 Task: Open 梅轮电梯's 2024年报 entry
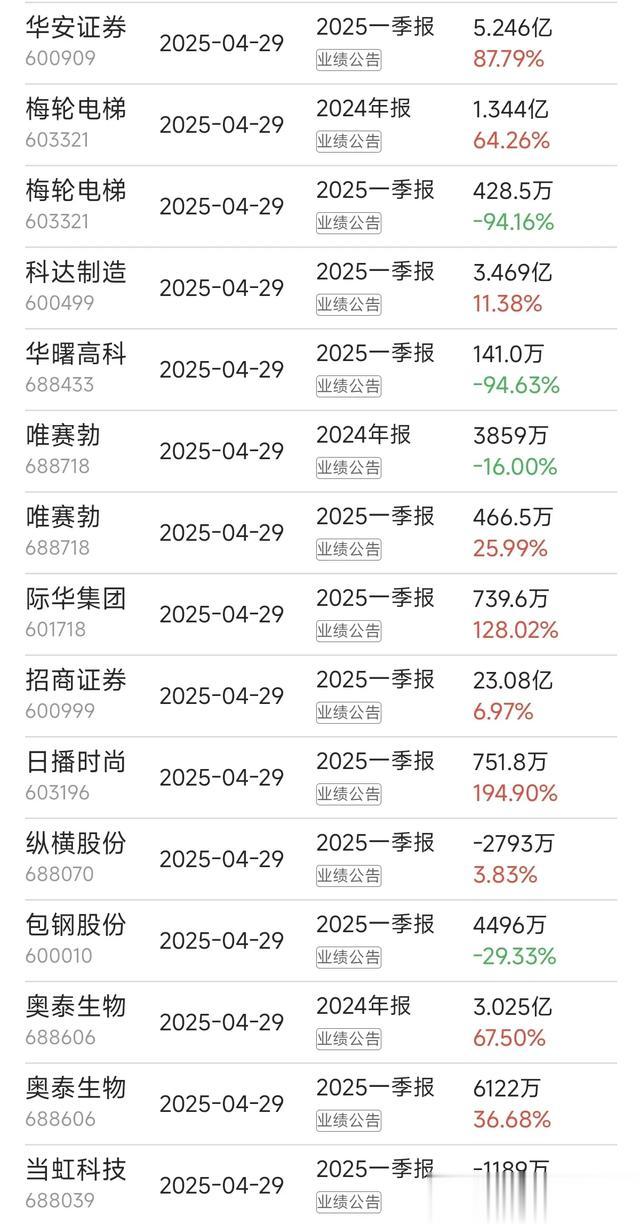pos(320,124)
